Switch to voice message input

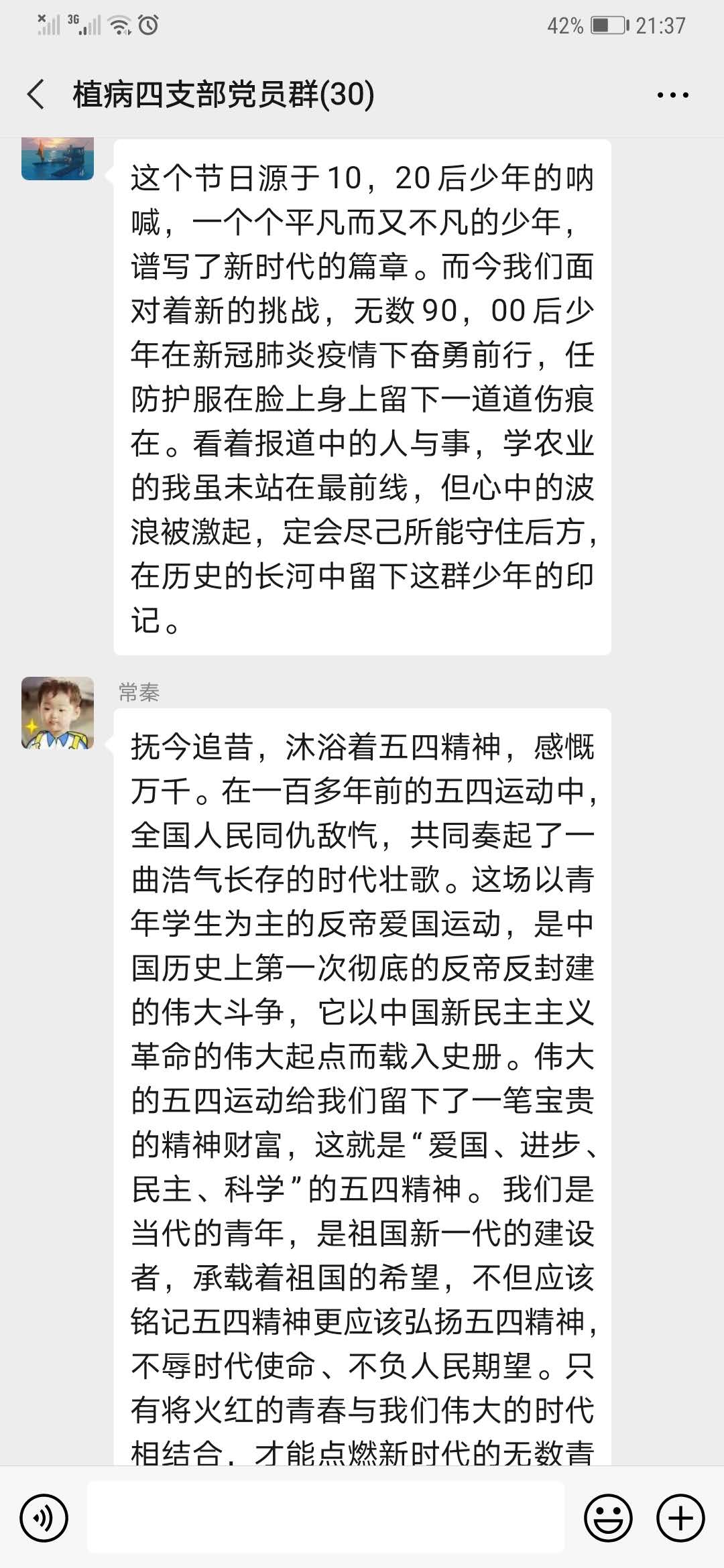point(44,1518)
